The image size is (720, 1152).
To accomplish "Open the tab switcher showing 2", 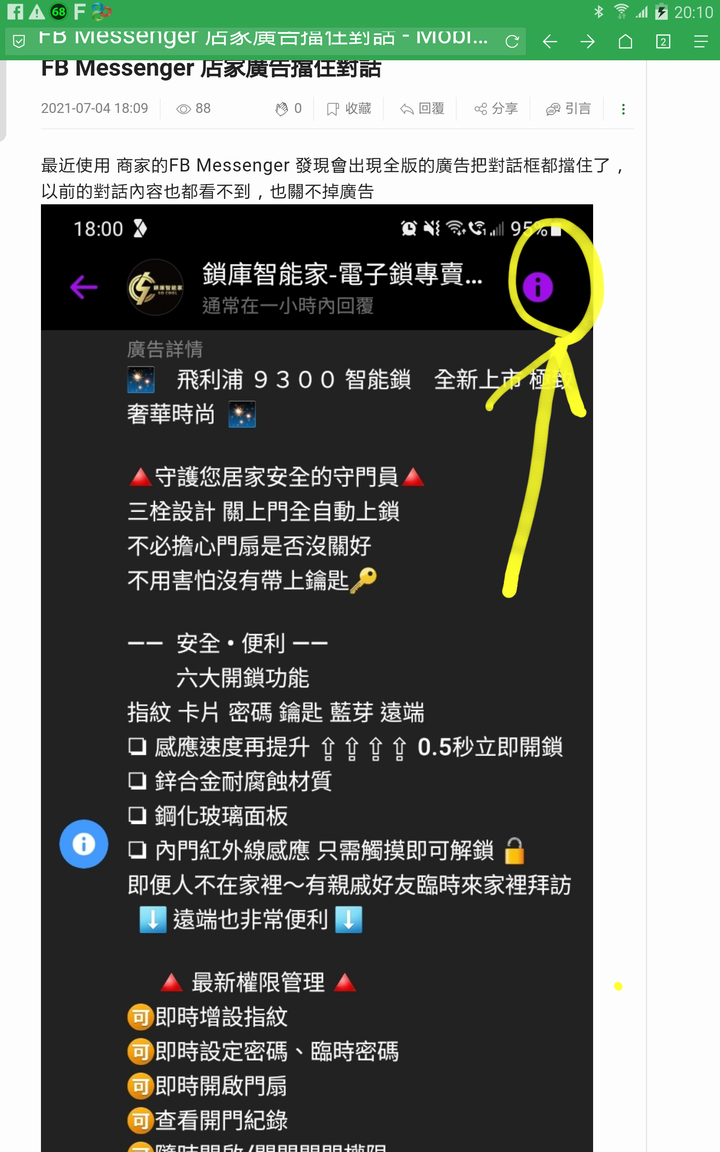I will pyautogui.click(x=663, y=41).
